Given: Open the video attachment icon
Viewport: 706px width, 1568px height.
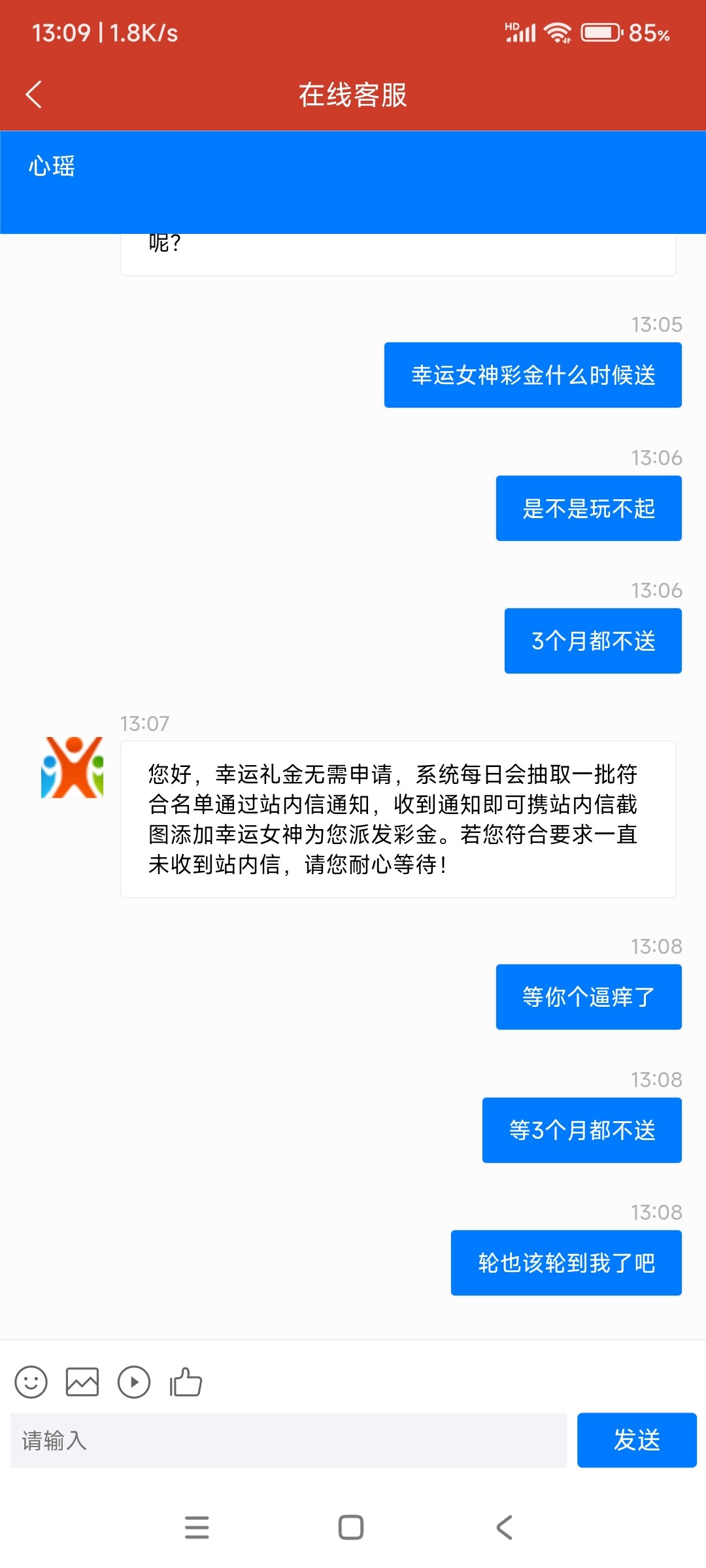Looking at the screenshot, I should [134, 1382].
